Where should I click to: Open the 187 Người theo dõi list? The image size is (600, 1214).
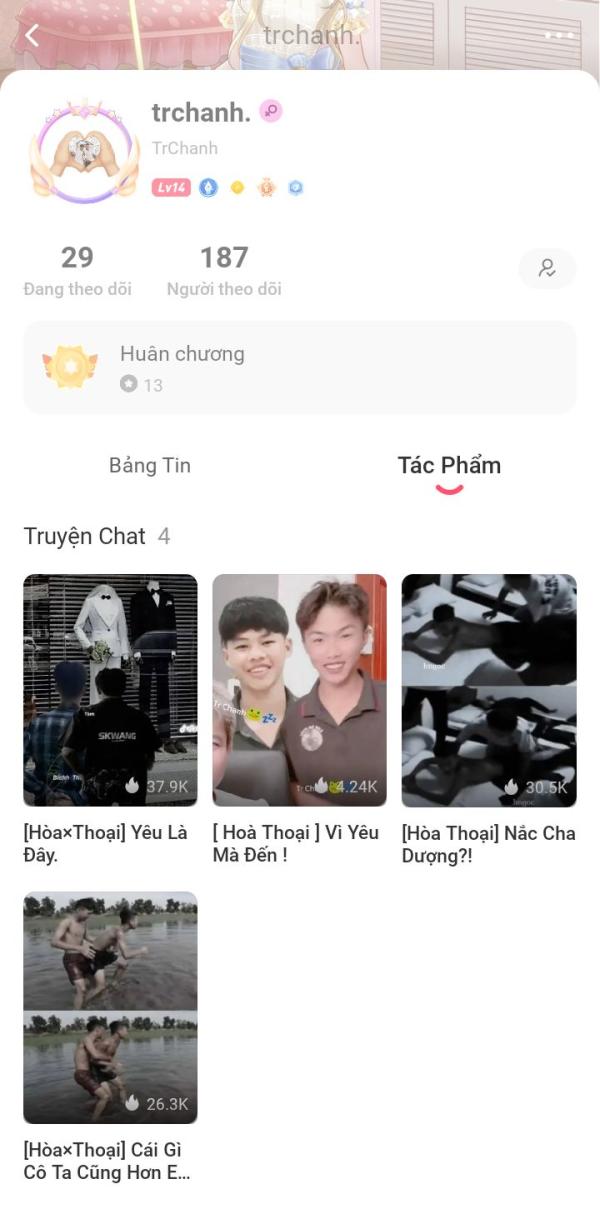tap(224, 270)
